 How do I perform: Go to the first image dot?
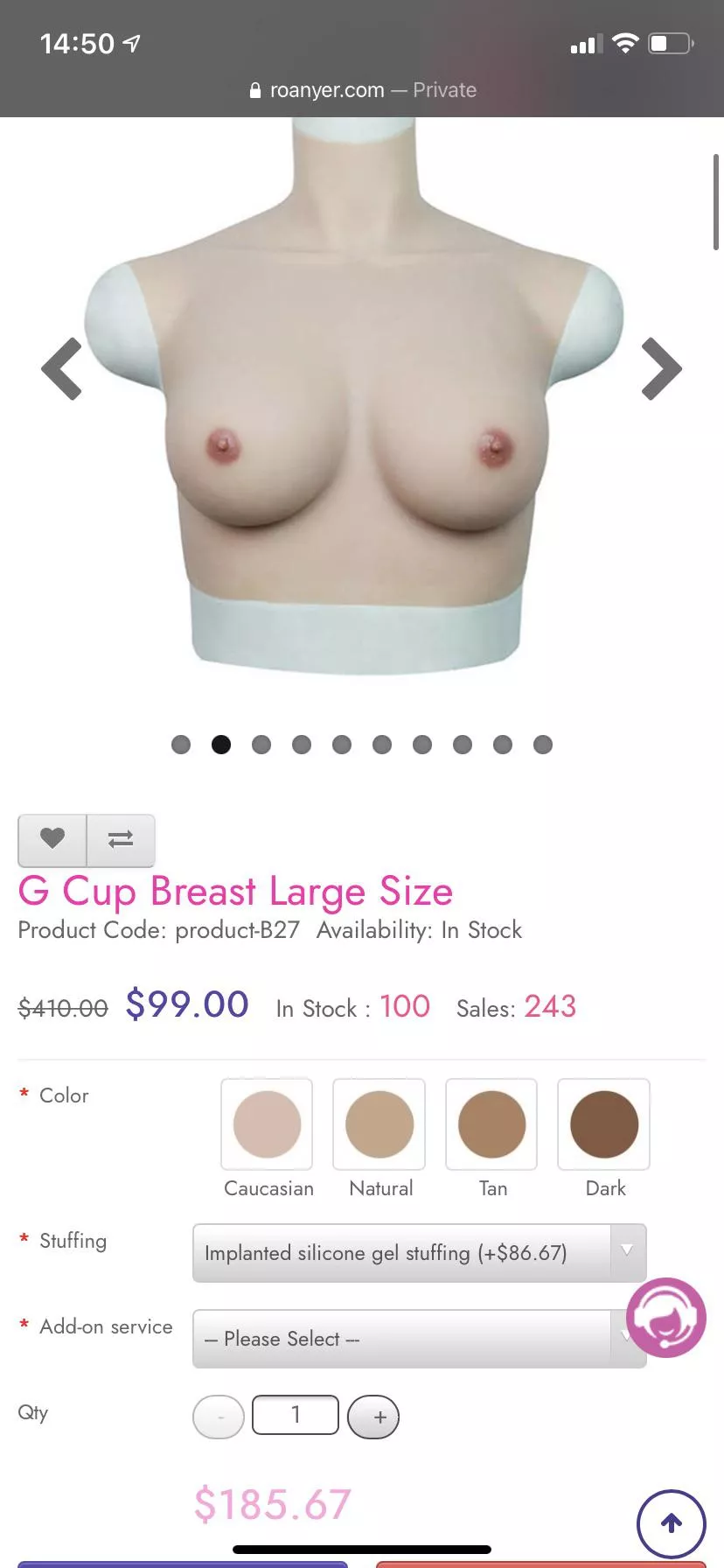(181, 745)
